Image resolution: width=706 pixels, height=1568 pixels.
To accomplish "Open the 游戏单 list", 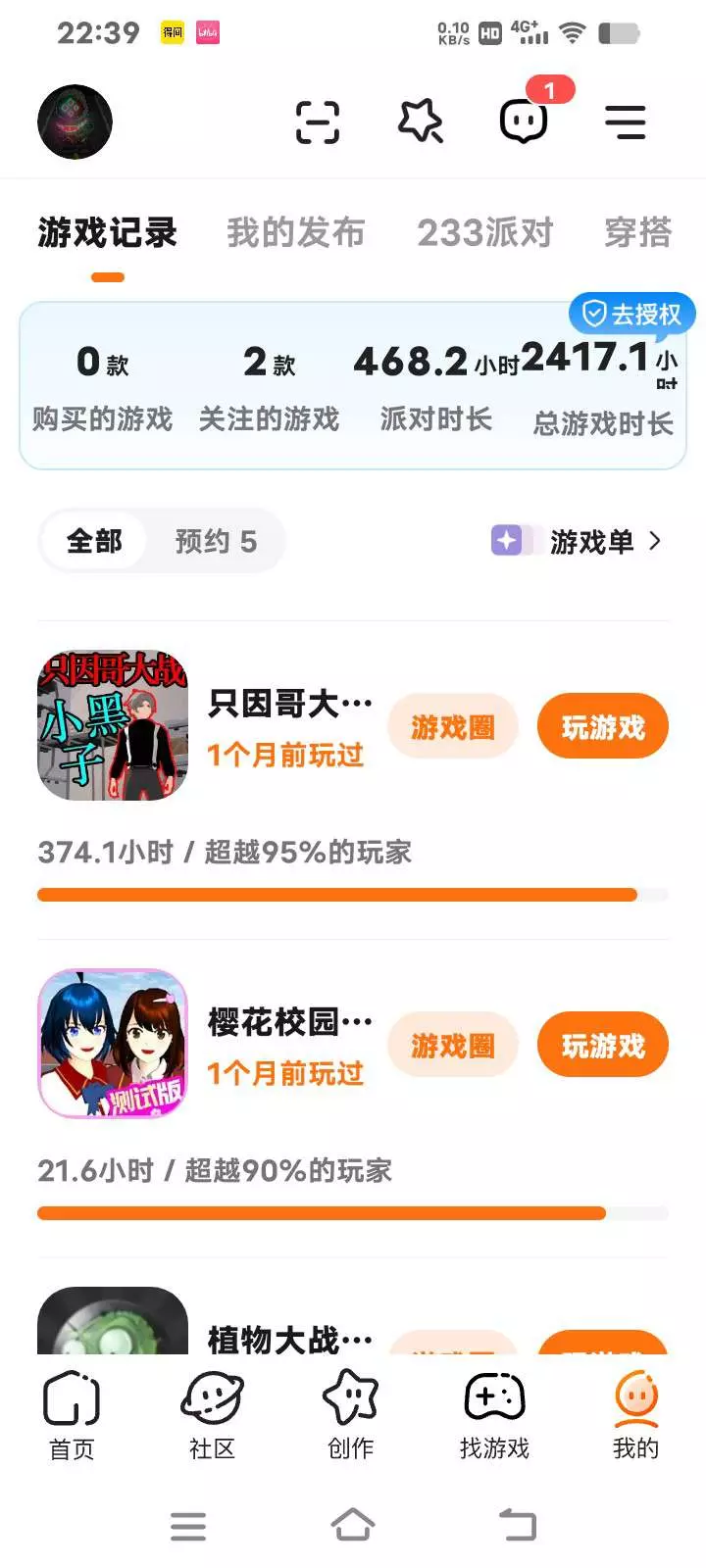I will 579,541.
